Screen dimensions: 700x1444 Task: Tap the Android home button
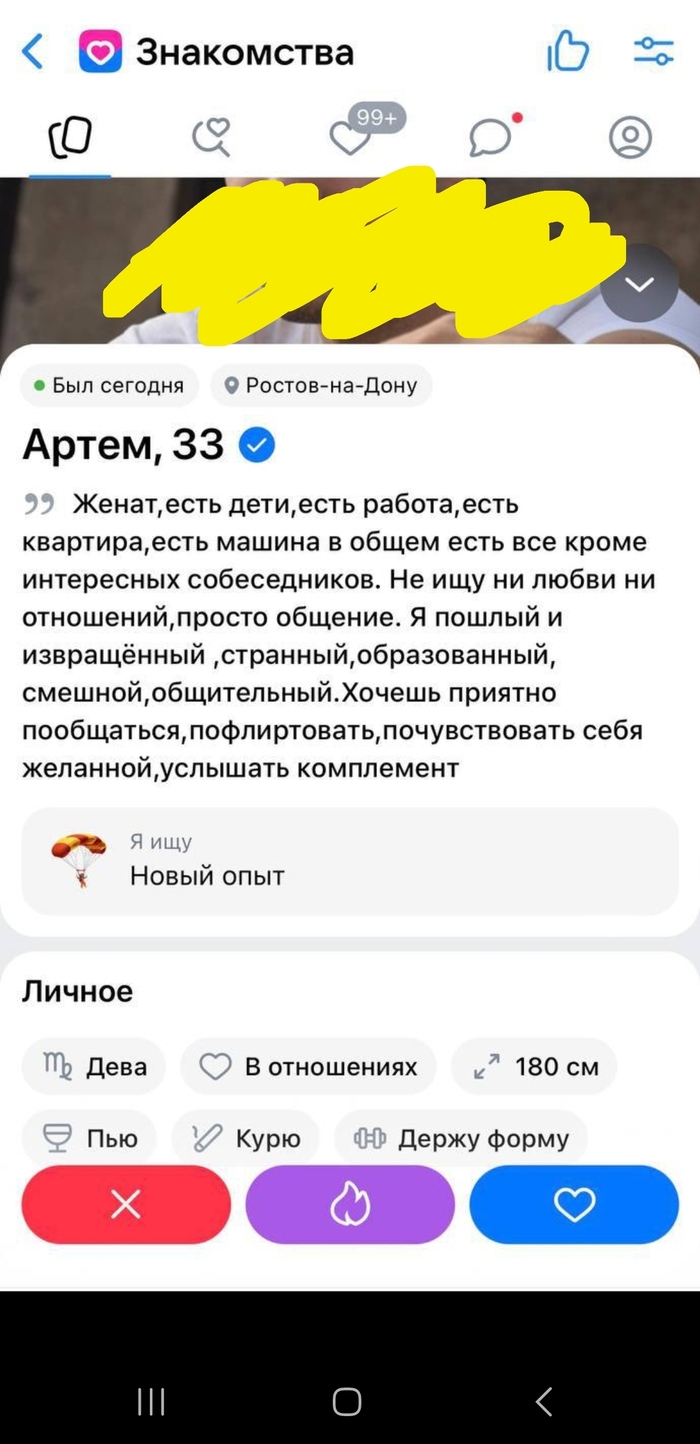point(347,1402)
